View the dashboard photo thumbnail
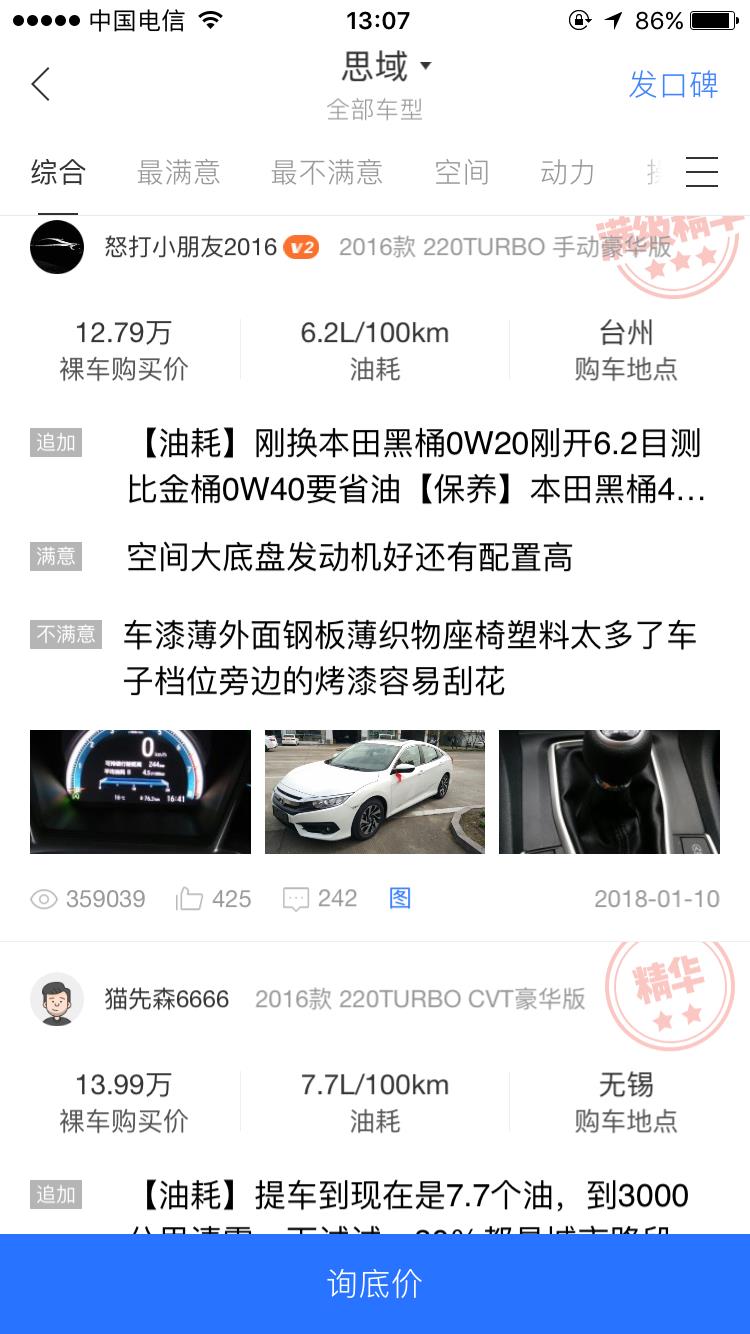 (x=140, y=791)
